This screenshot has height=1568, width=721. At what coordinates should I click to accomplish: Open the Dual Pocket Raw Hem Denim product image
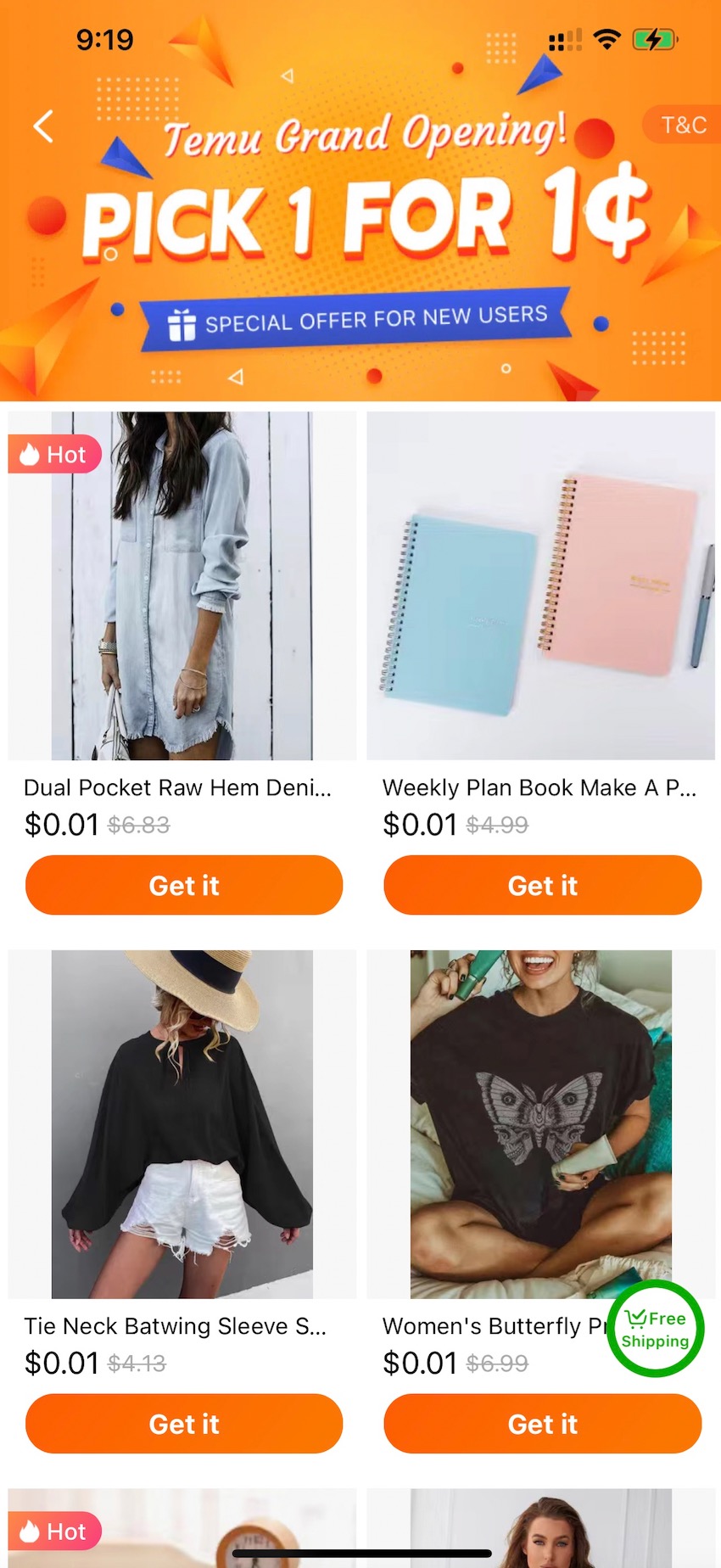click(182, 585)
